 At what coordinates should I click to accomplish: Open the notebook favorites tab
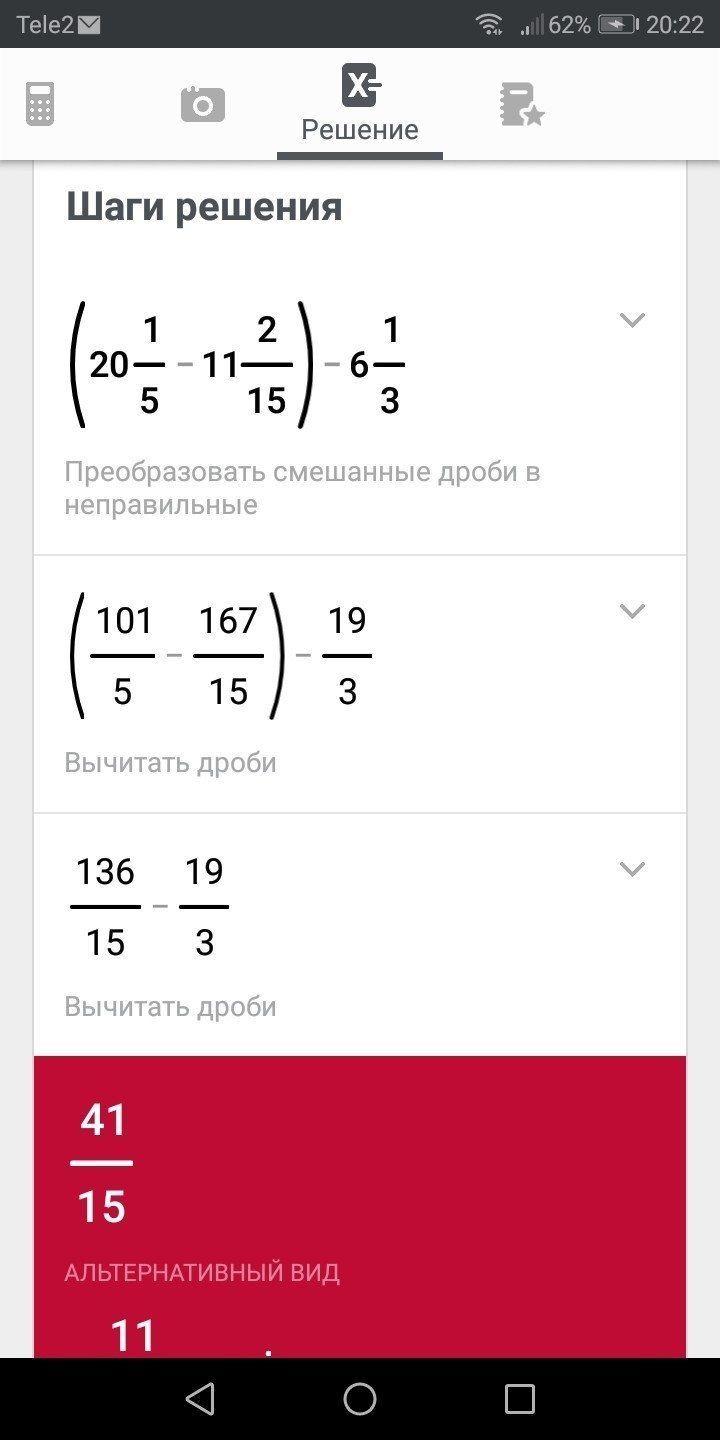coord(521,105)
